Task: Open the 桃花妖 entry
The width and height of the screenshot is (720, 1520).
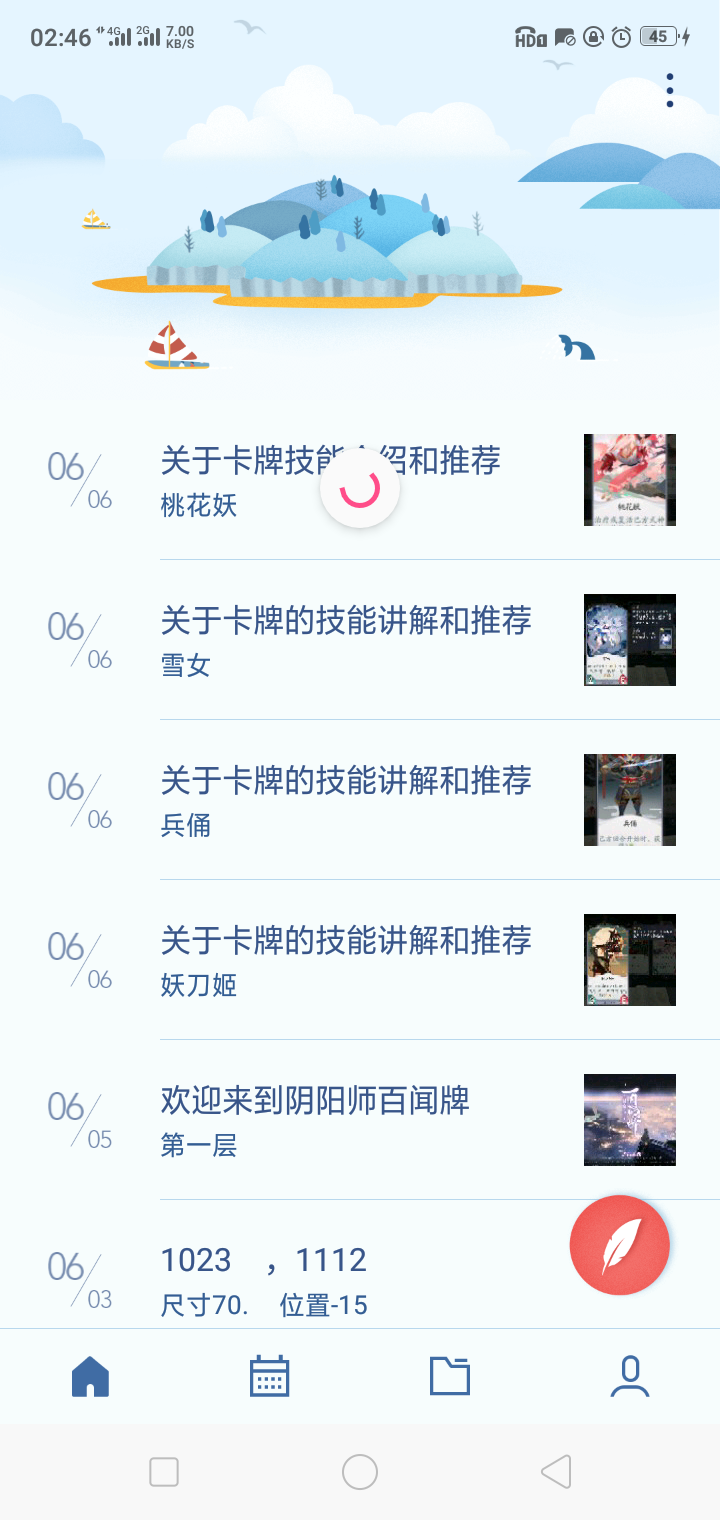Action: click(360, 480)
